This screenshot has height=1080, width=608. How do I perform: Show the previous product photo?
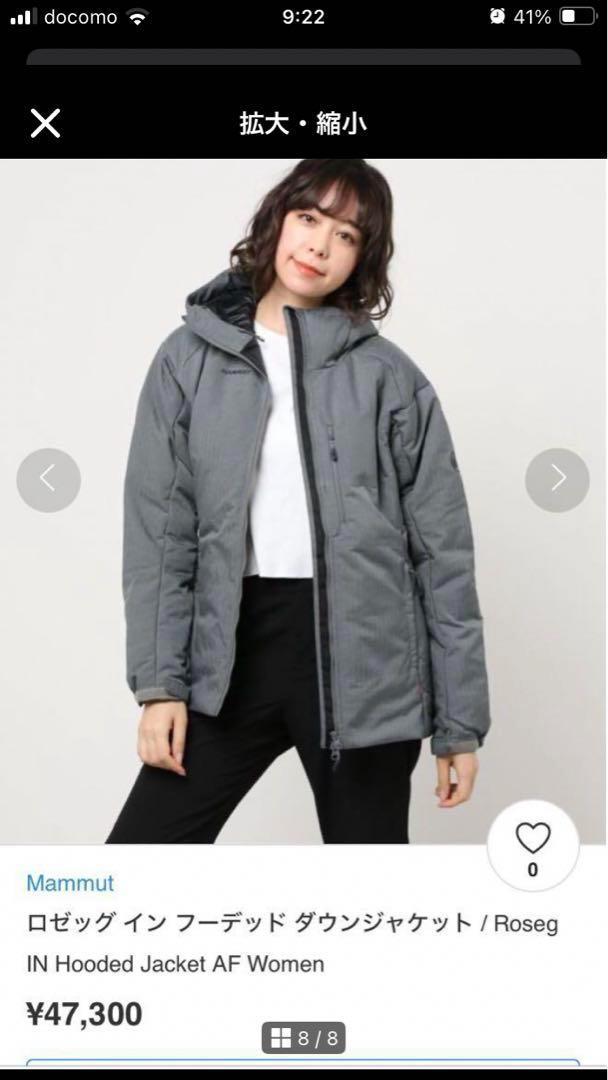tap(48, 480)
